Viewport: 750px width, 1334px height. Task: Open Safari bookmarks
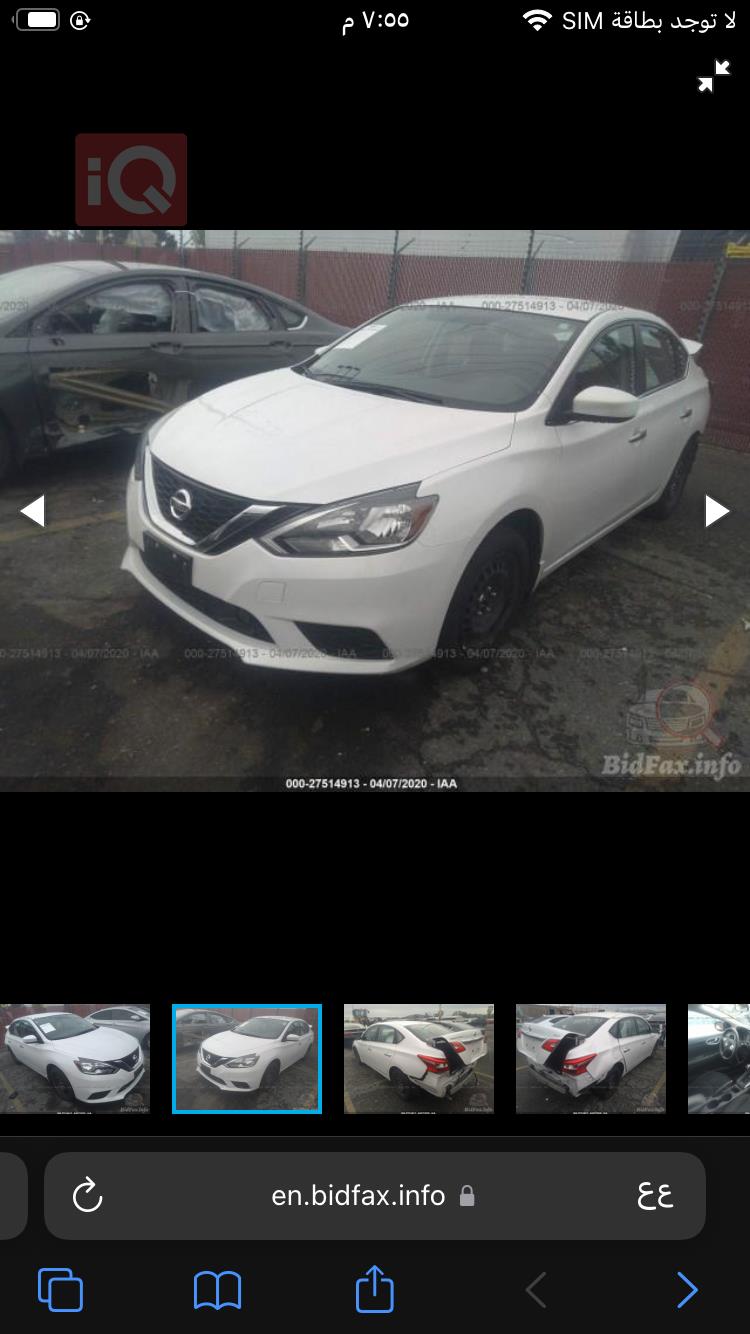coord(217,1290)
